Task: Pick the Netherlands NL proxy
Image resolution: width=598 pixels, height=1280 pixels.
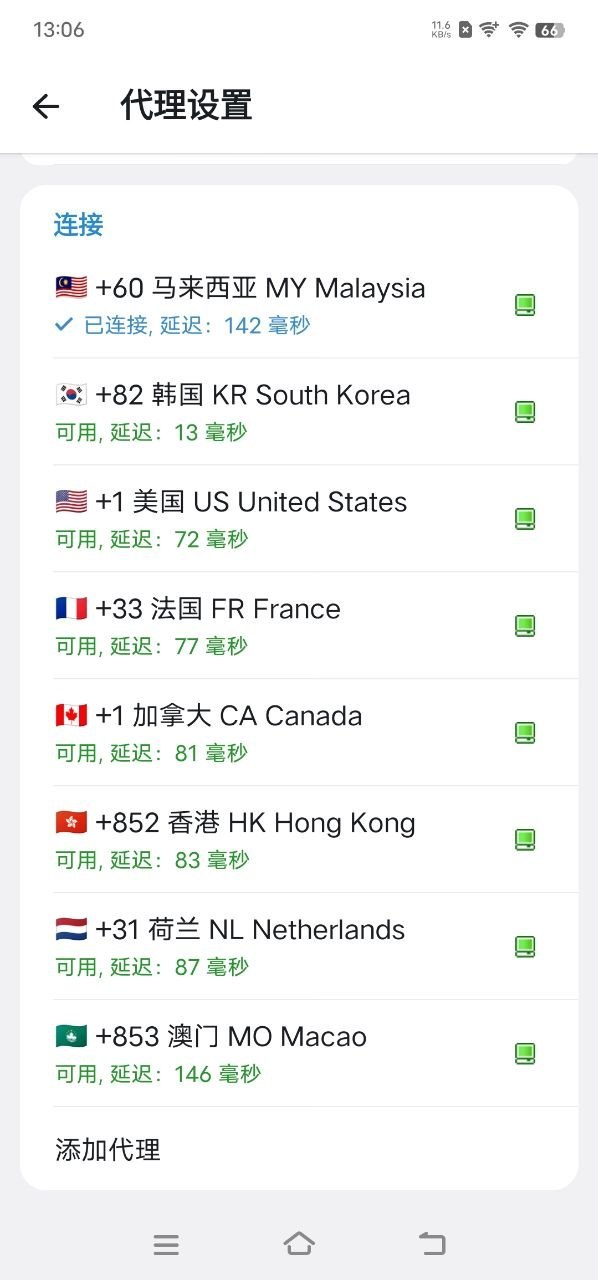Action: (x=299, y=947)
